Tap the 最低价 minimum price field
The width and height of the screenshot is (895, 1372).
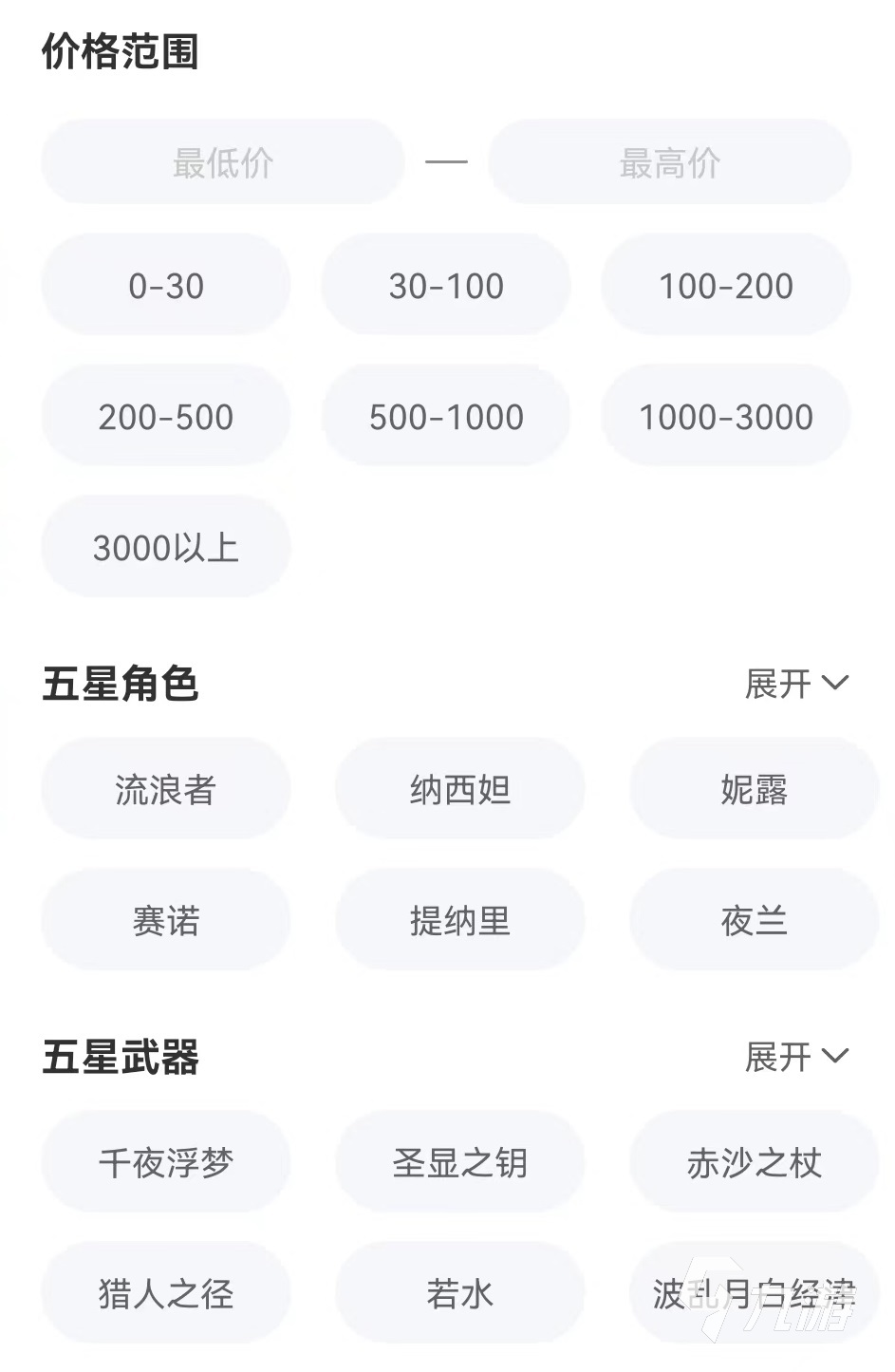coord(223,162)
